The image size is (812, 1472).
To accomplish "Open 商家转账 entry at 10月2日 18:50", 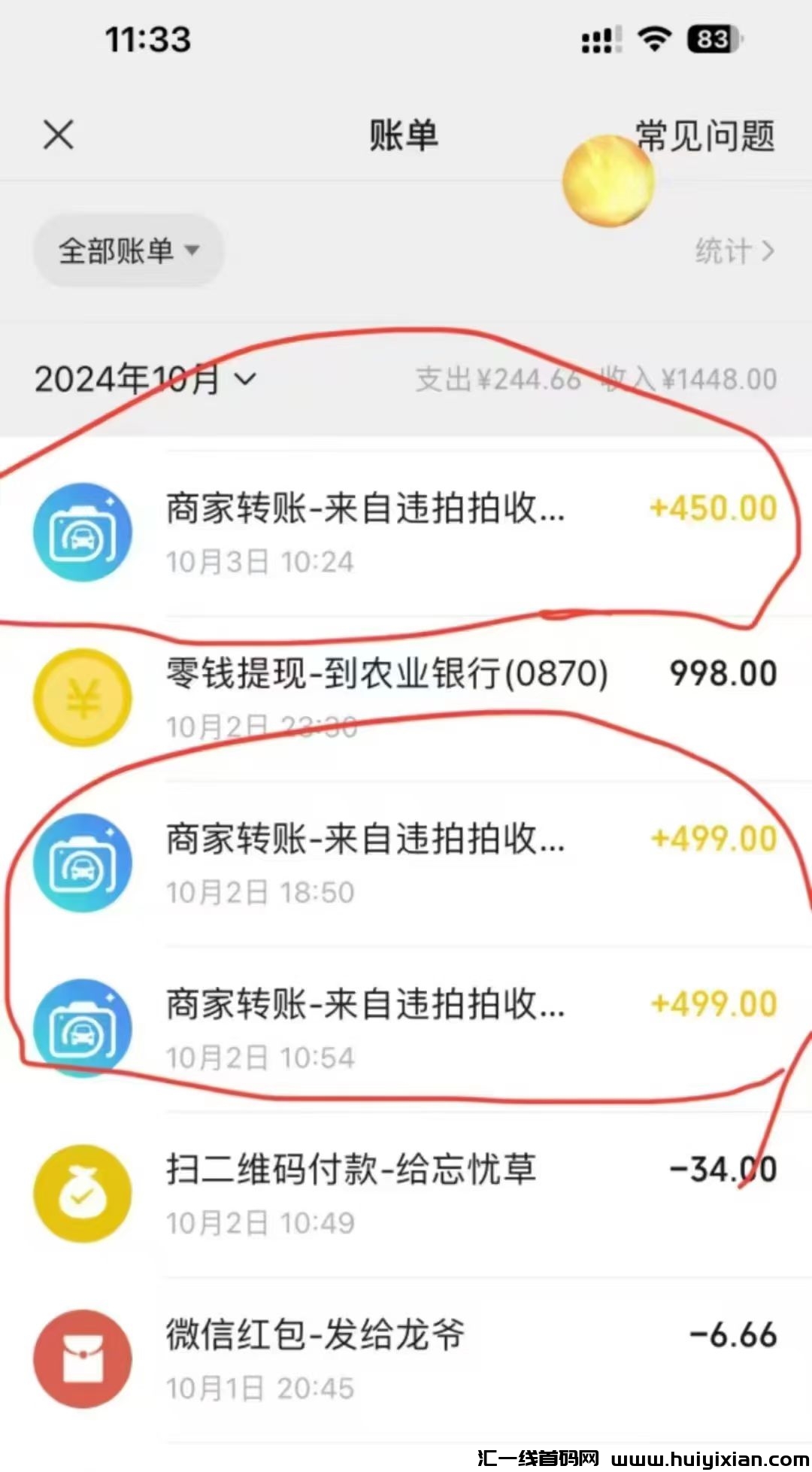I will [x=406, y=863].
